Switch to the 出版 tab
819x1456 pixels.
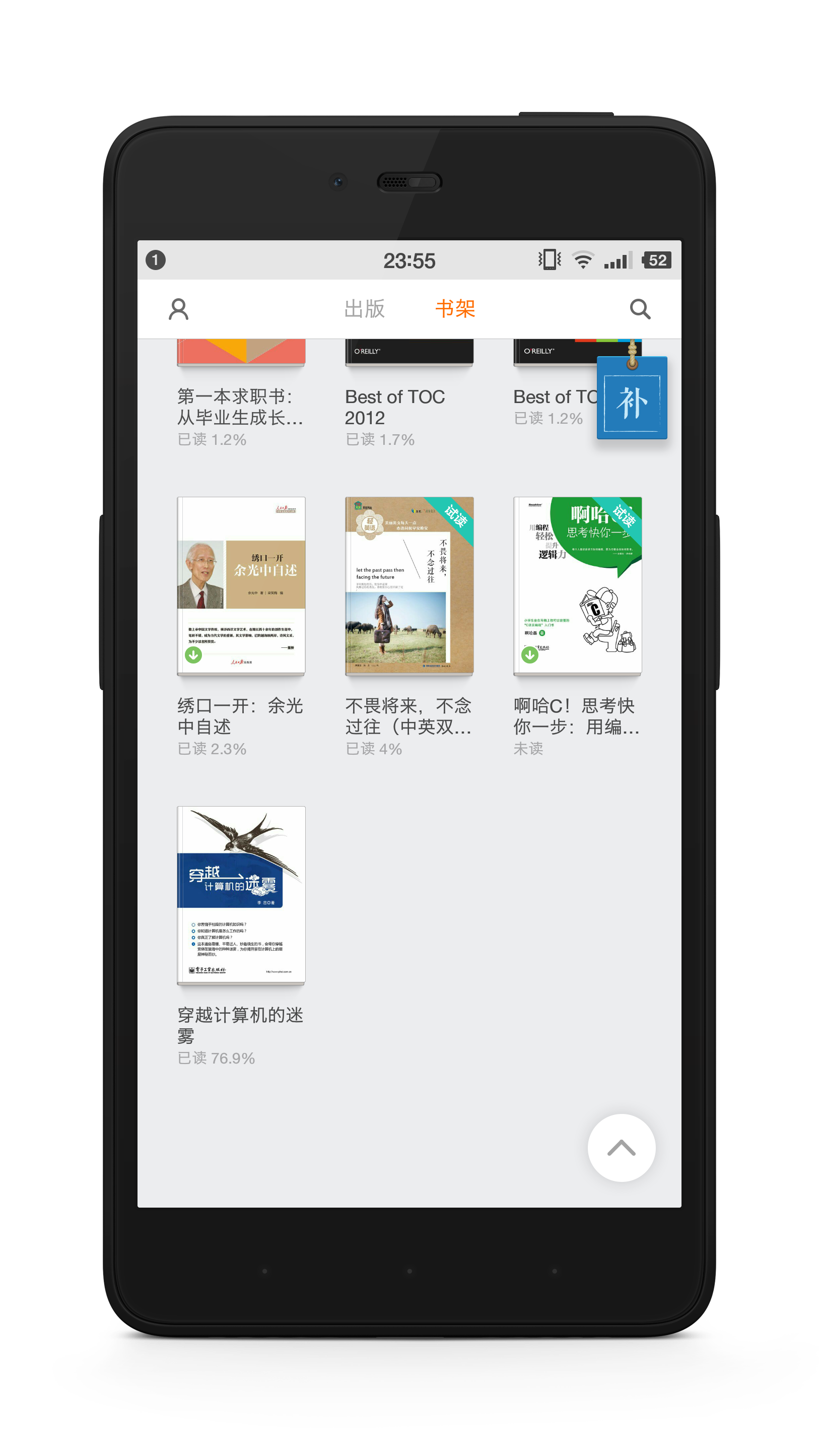click(365, 309)
